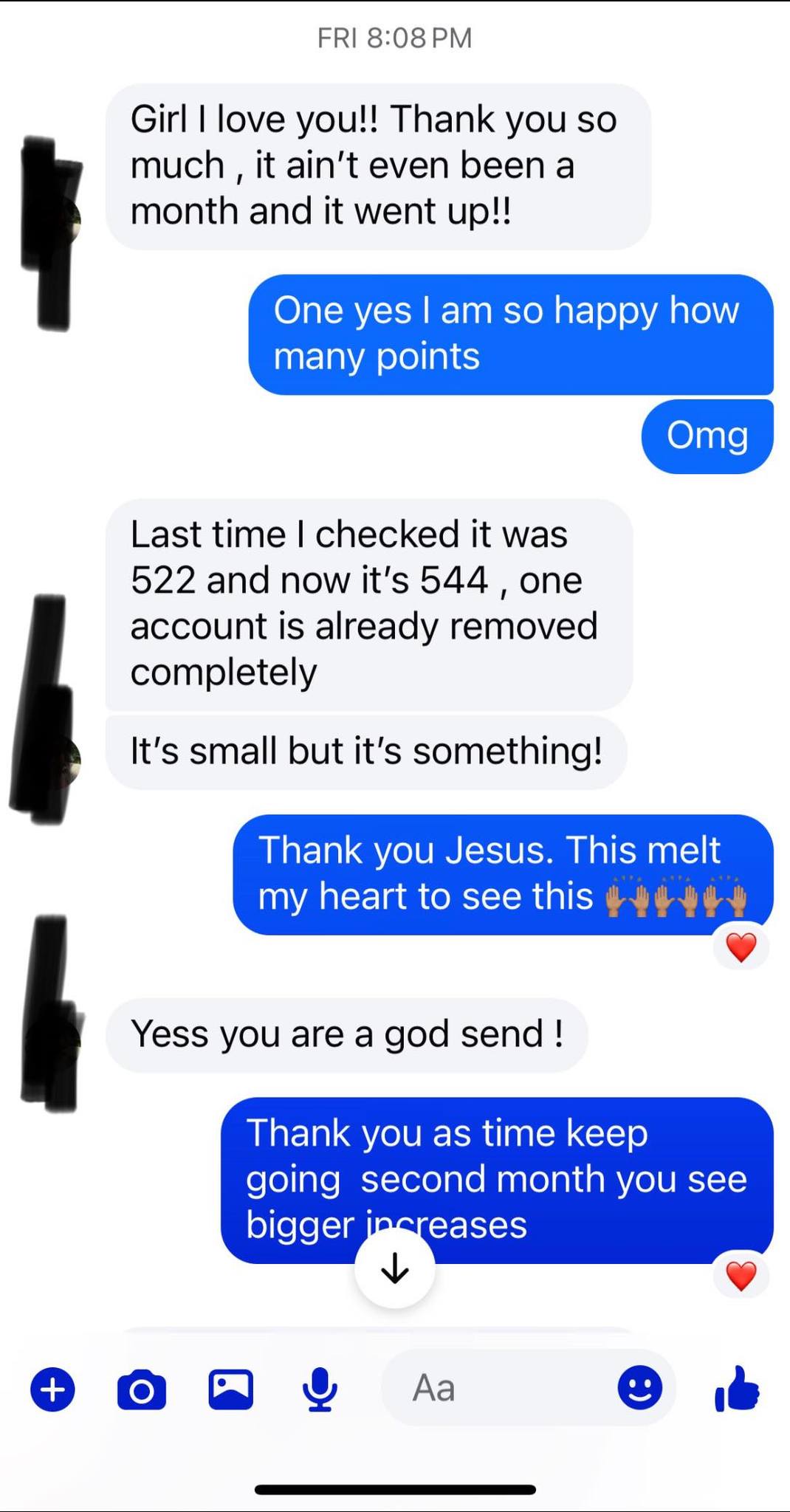Open the photo gallery picker
This screenshot has height=1512, width=790.
[231, 1389]
